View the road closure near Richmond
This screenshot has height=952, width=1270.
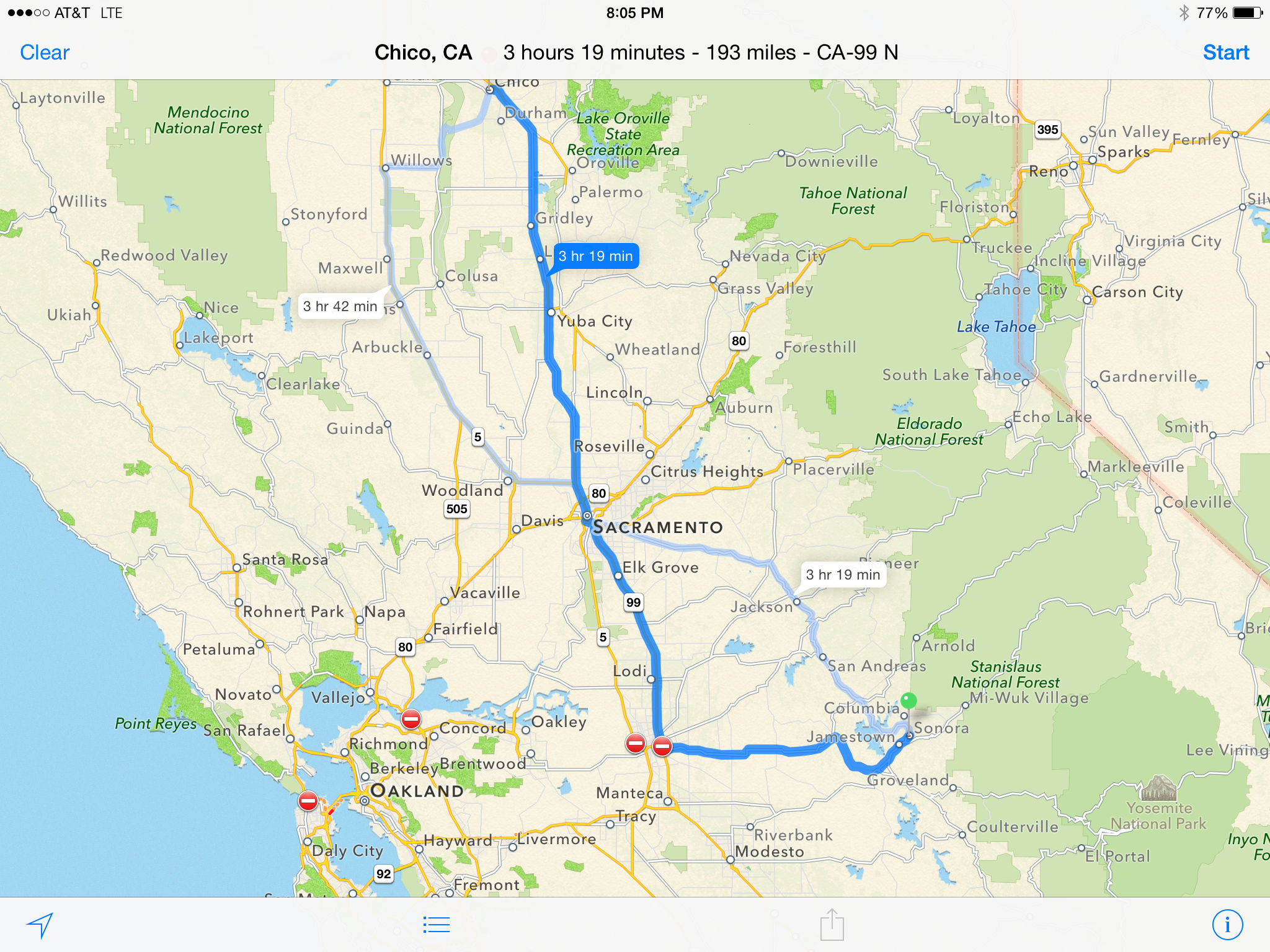(x=411, y=719)
